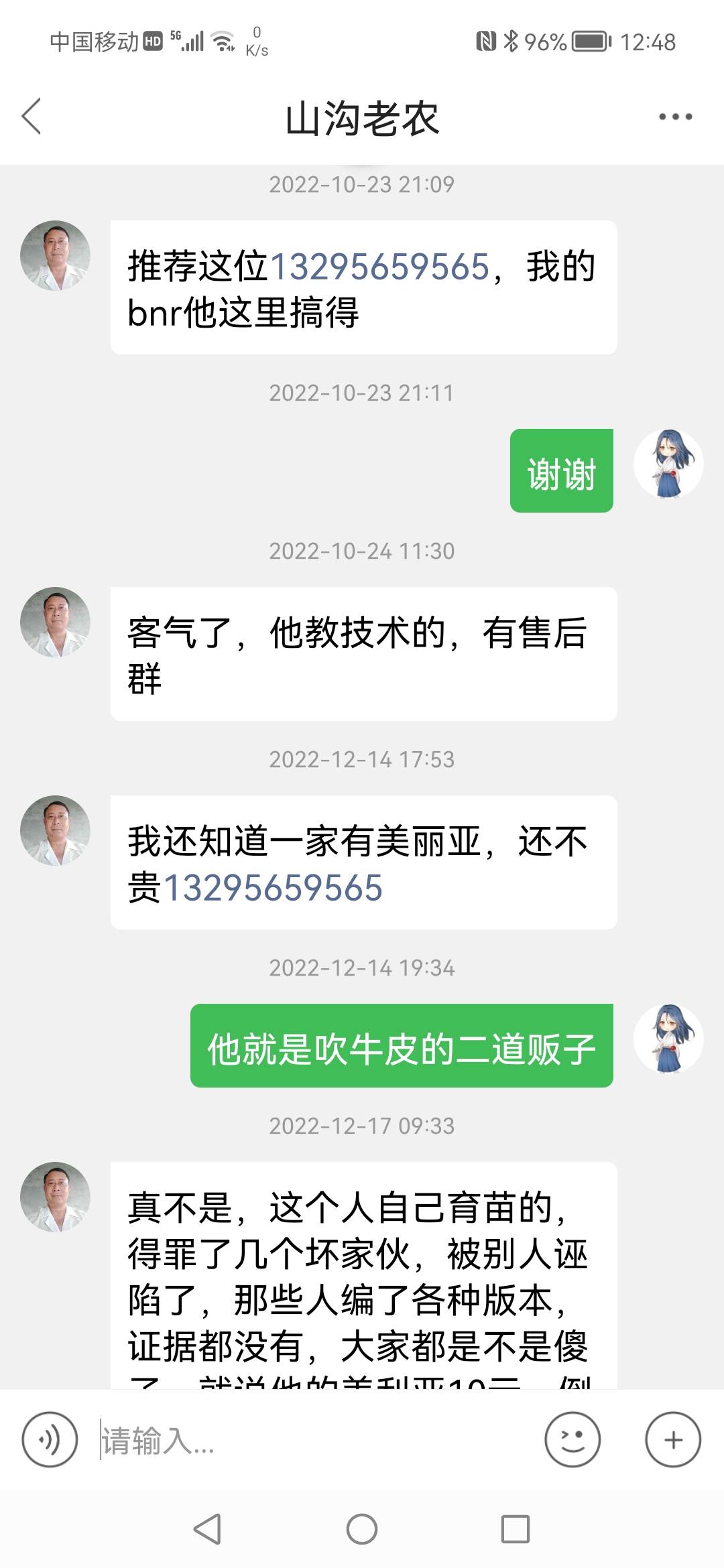The image size is (724, 1568).
Task: Go back using the top-left arrow
Action: (x=32, y=117)
